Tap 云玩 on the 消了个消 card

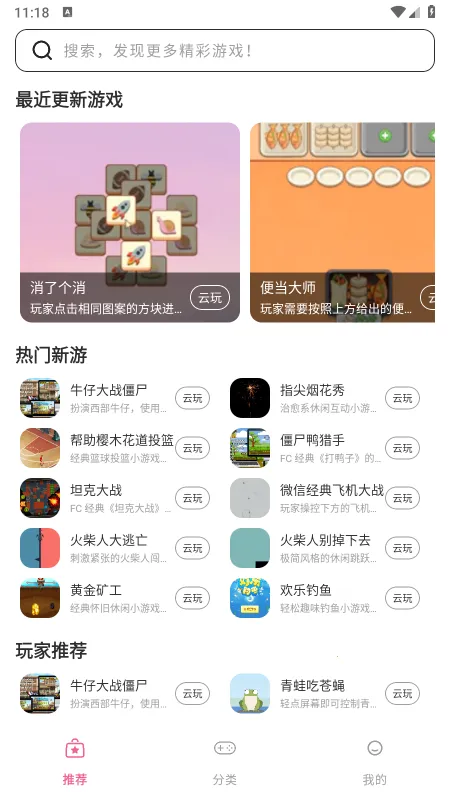coord(210,298)
